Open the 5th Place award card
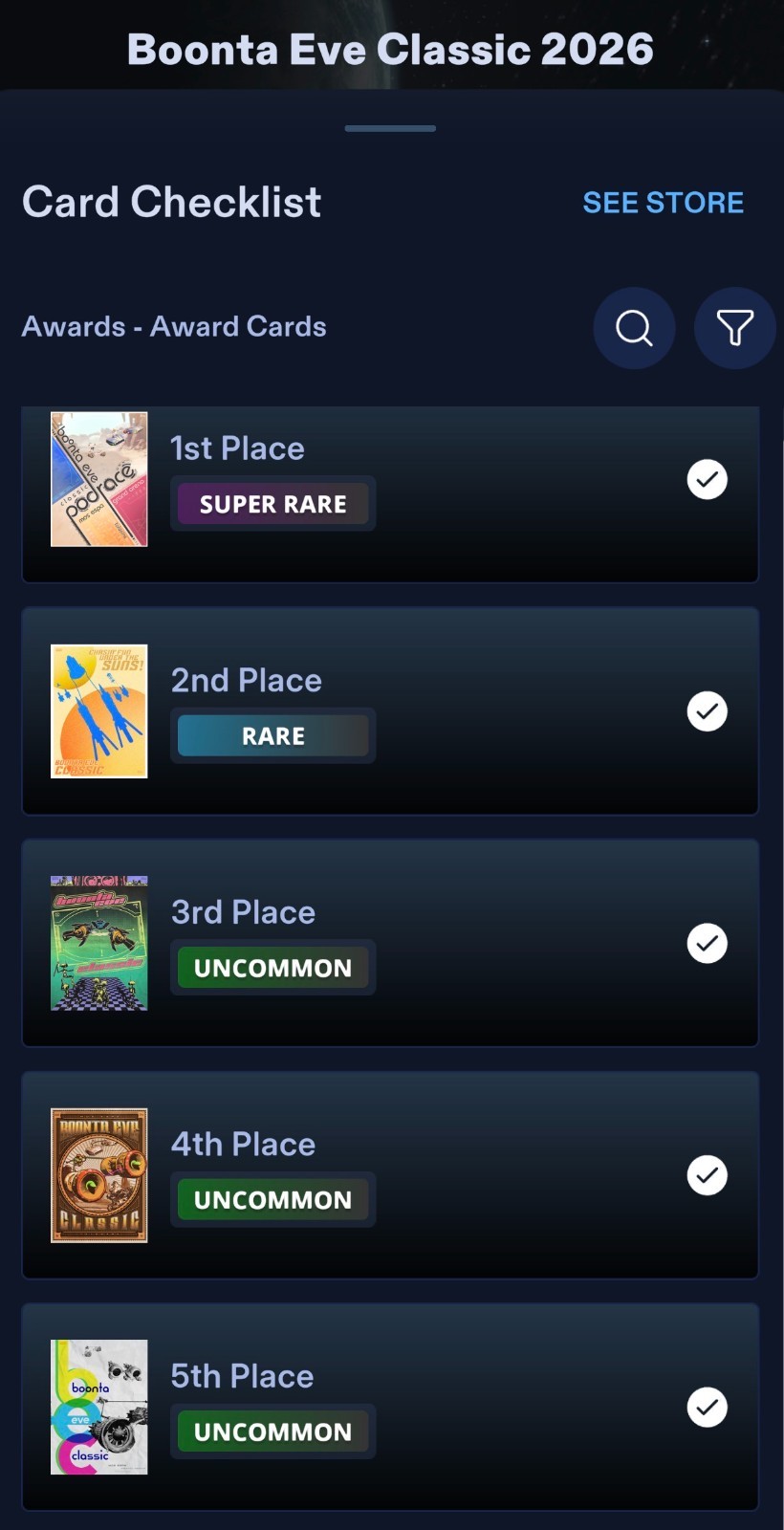The height and width of the screenshot is (1530, 784). (x=390, y=1407)
